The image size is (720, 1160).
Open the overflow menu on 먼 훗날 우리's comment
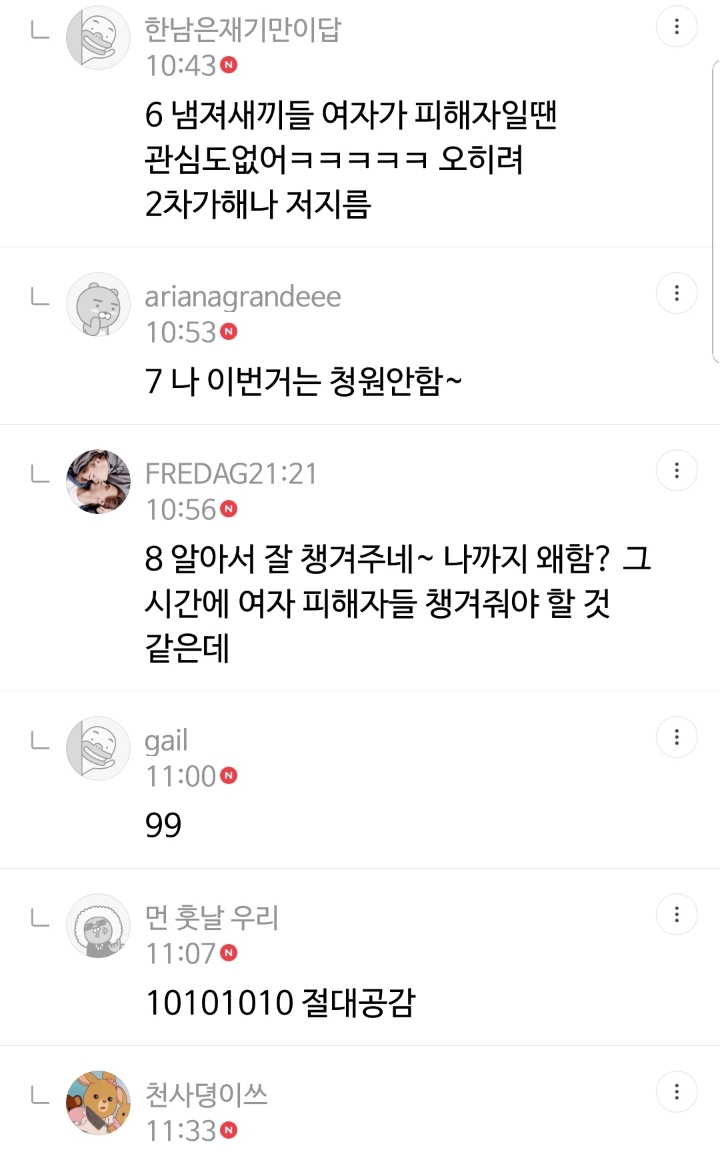(678, 914)
